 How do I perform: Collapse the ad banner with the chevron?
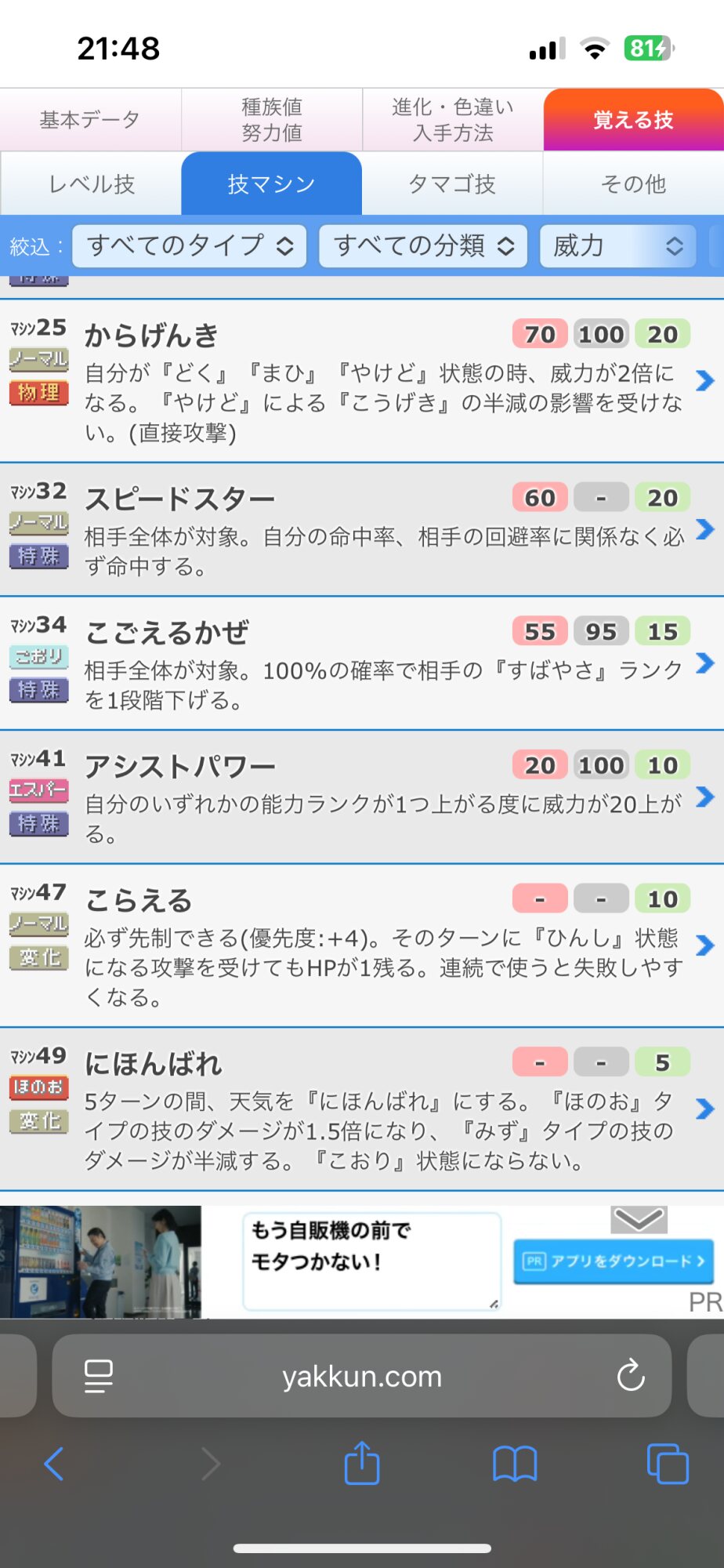click(x=639, y=1219)
